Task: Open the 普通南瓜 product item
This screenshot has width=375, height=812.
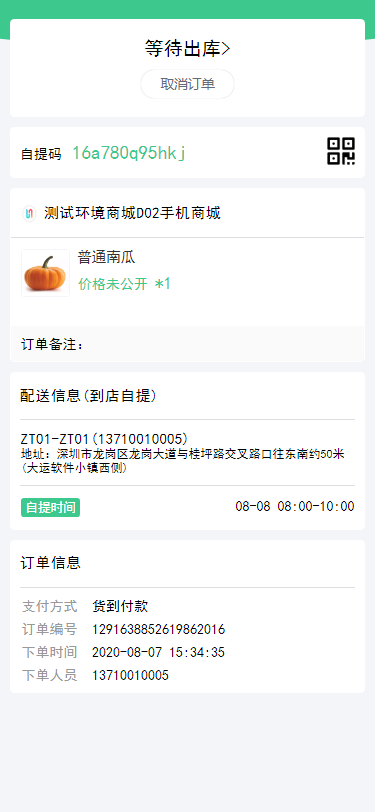Action: click(188, 273)
